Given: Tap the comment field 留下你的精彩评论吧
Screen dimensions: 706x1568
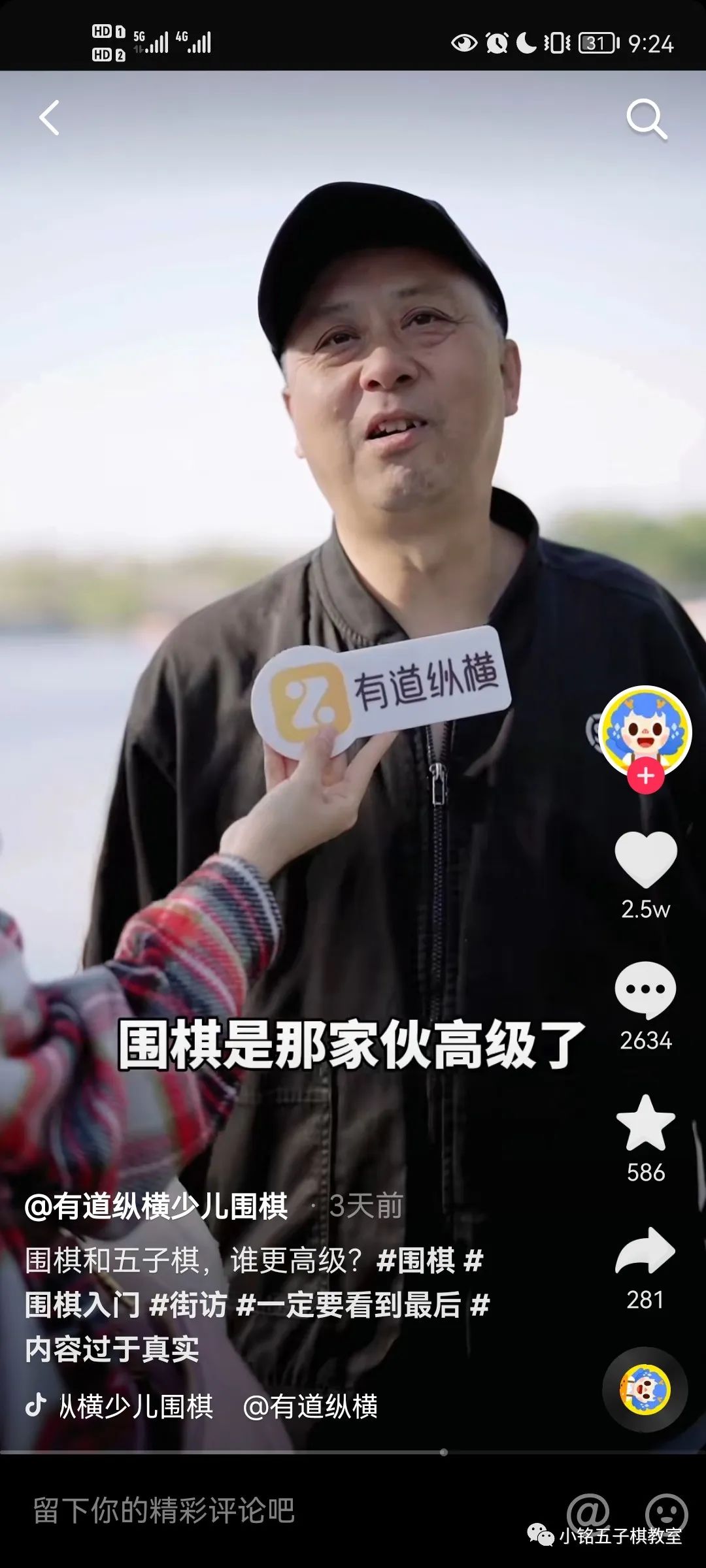Looking at the screenshot, I should pos(163,1511).
